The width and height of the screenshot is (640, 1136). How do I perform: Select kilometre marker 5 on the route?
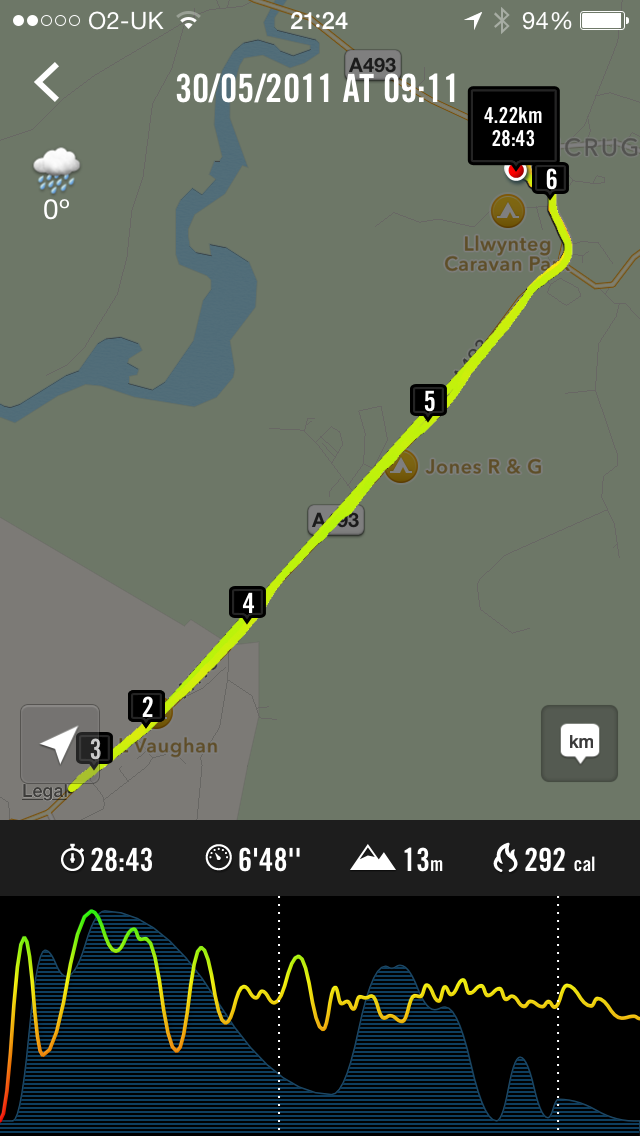coord(429,401)
